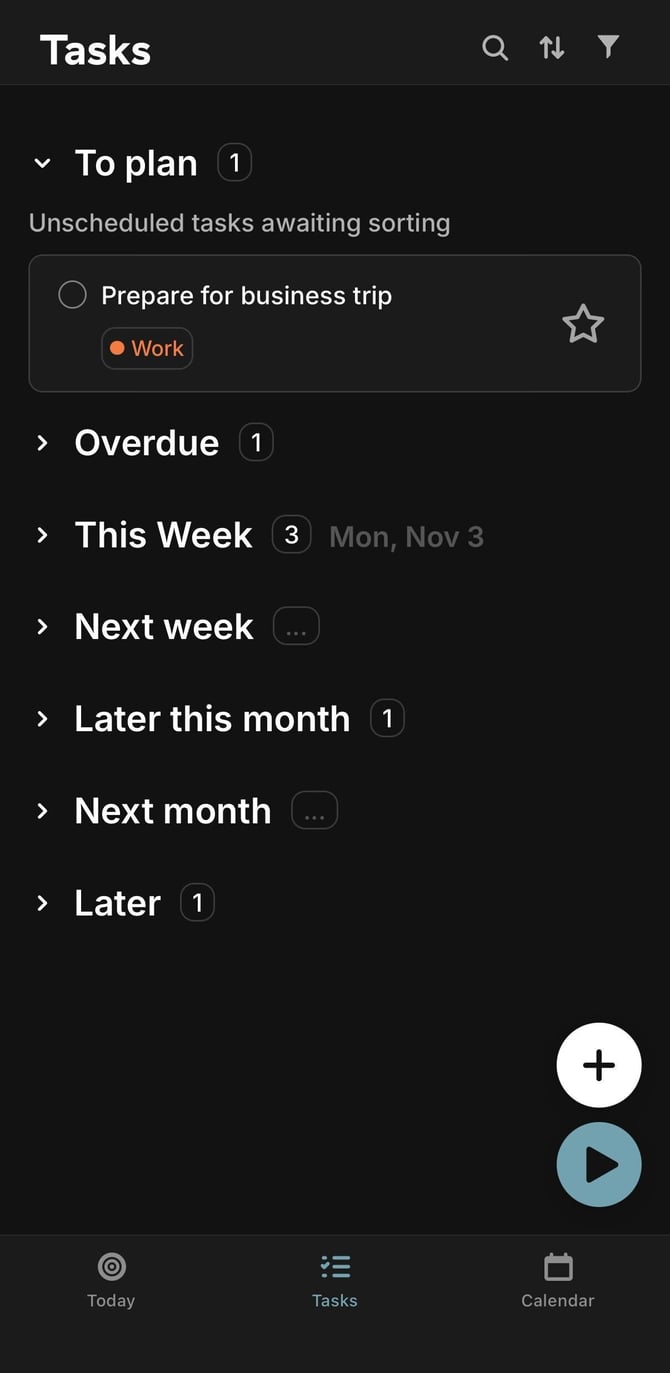Collapse the To plan section

[x=42, y=163]
